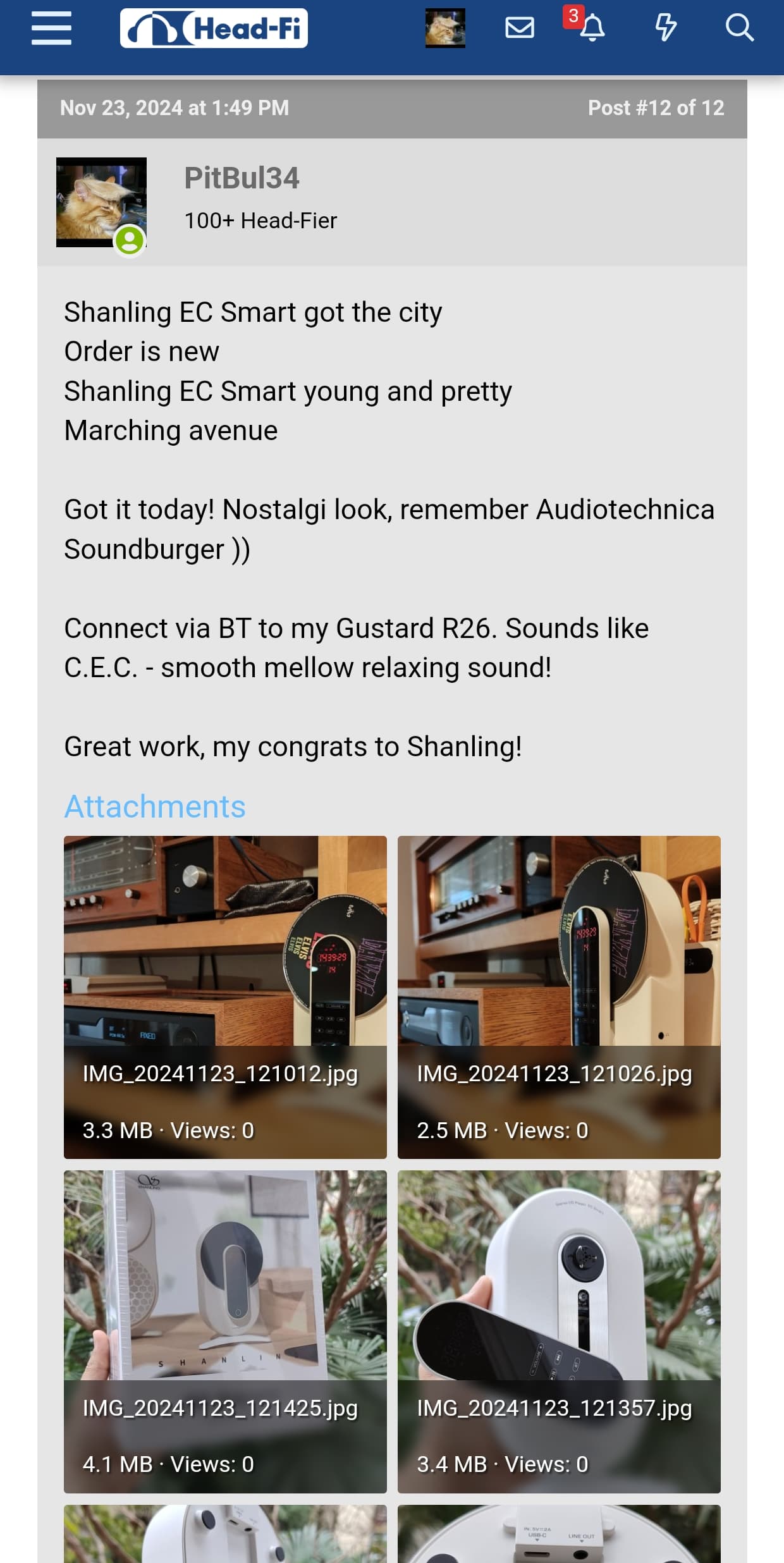This screenshot has height=1563, width=784.
Task: Open the hamburger navigation menu
Action: tap(51, 28)
